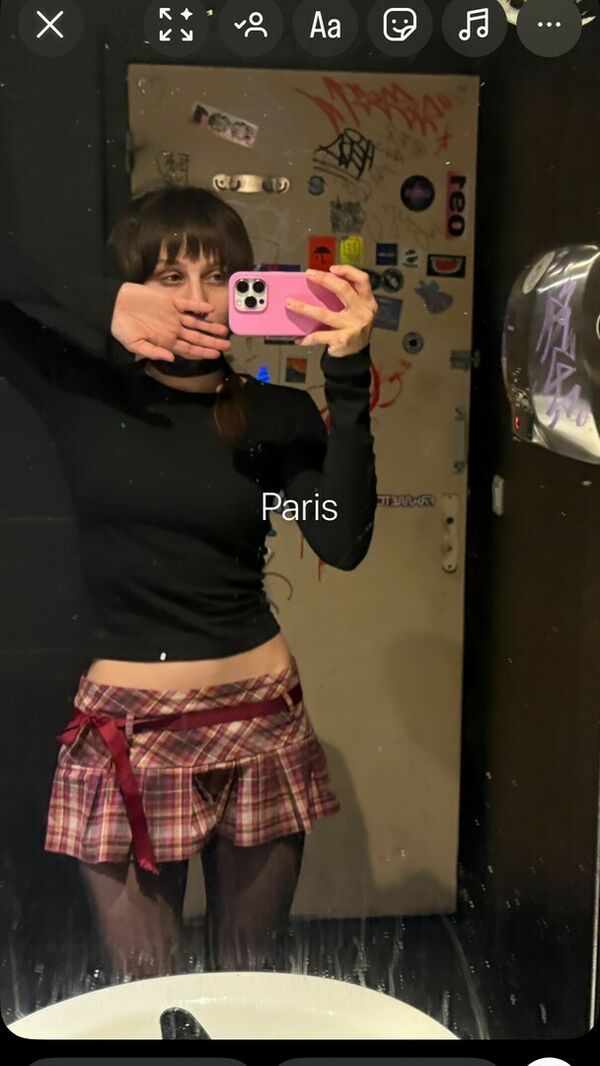Add text with the Aa tool
Viewport: 600px width, 1066px height.
tap(325, 25)
